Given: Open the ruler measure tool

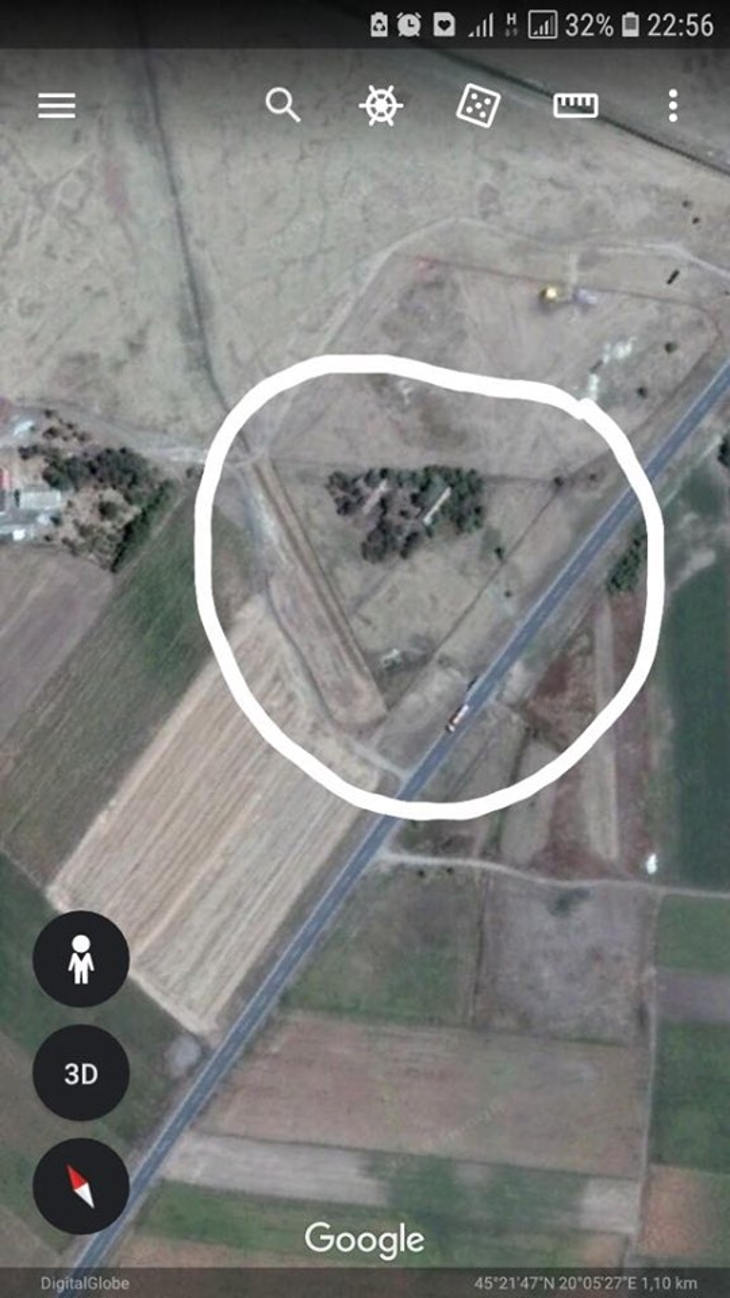Looking at the screenshot, I should point(575,105).
